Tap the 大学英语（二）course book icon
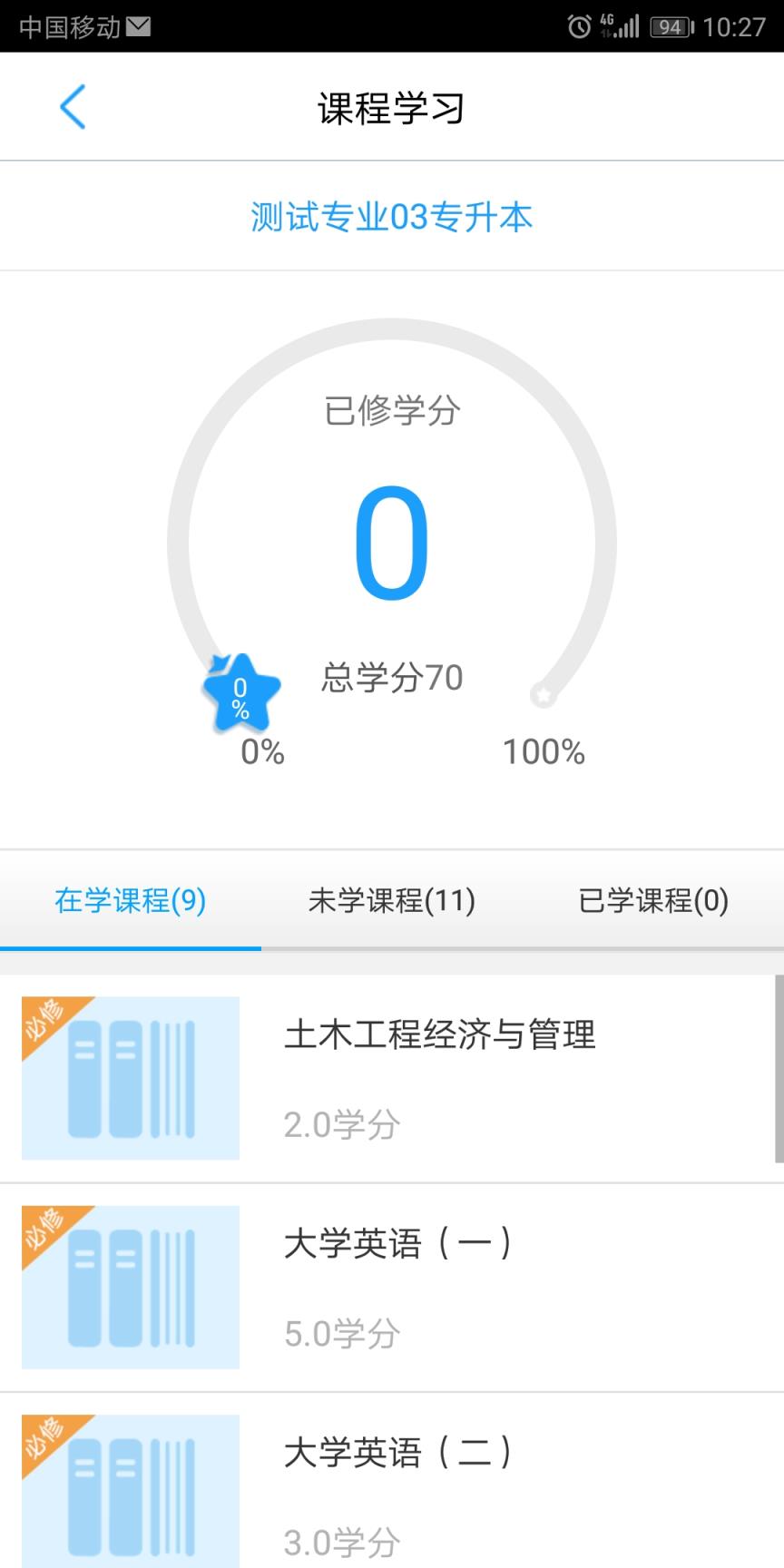784x1568 pixels. (x=130, y=1493)
